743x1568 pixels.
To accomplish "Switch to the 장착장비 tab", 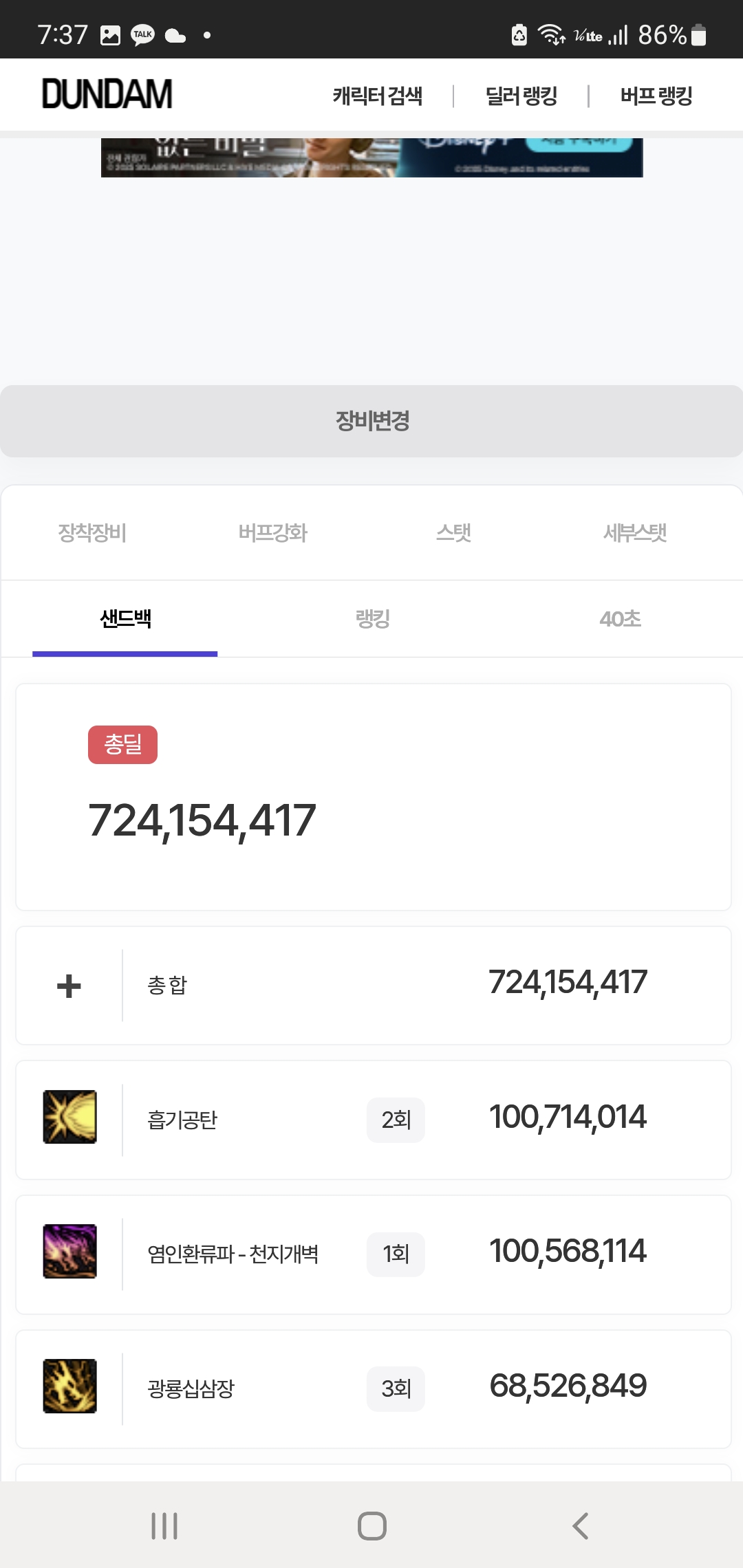I will coord(92,532).
